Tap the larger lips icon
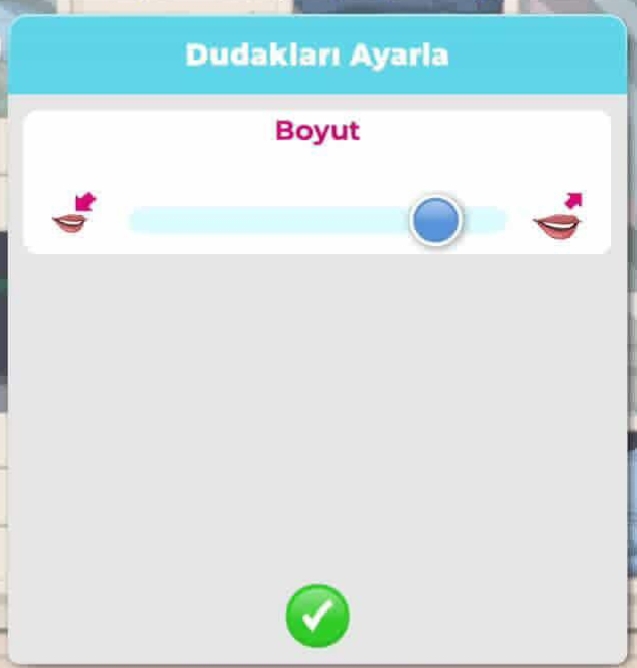The height and width of the screenshot is (668, 637). coord(559,217)
